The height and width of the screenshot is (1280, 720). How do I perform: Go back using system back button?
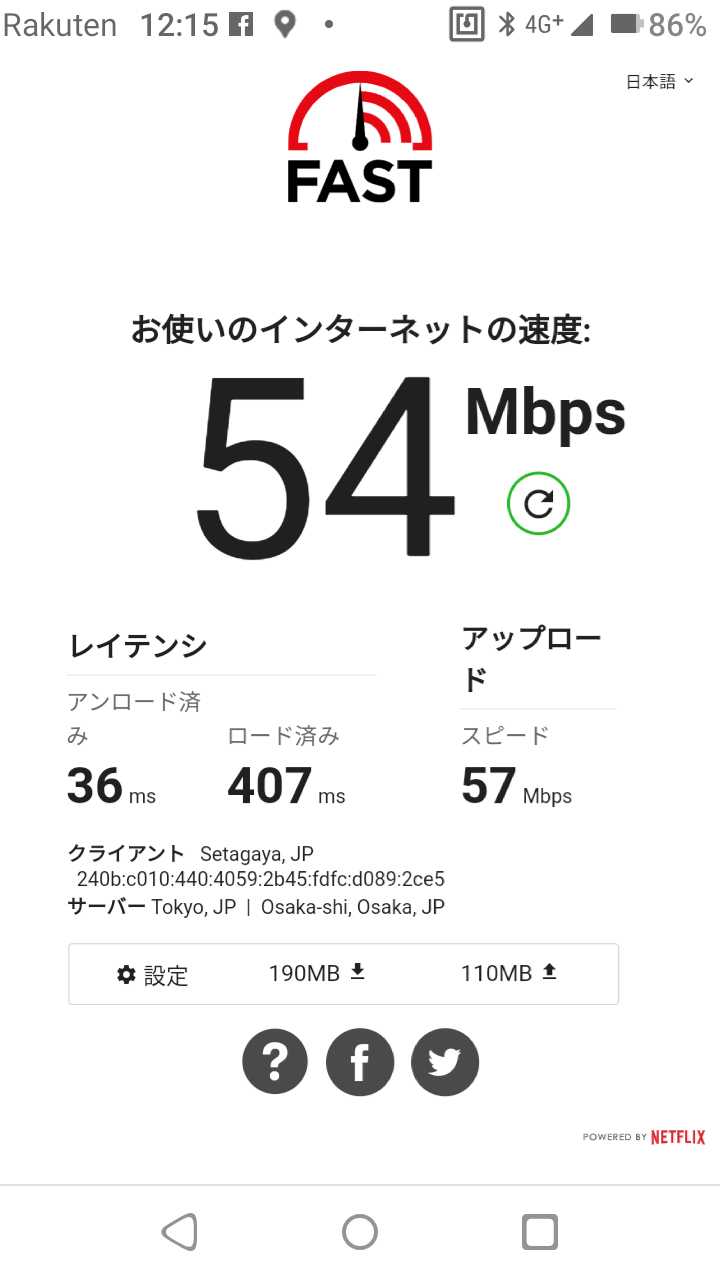(x=180, y=1232)
